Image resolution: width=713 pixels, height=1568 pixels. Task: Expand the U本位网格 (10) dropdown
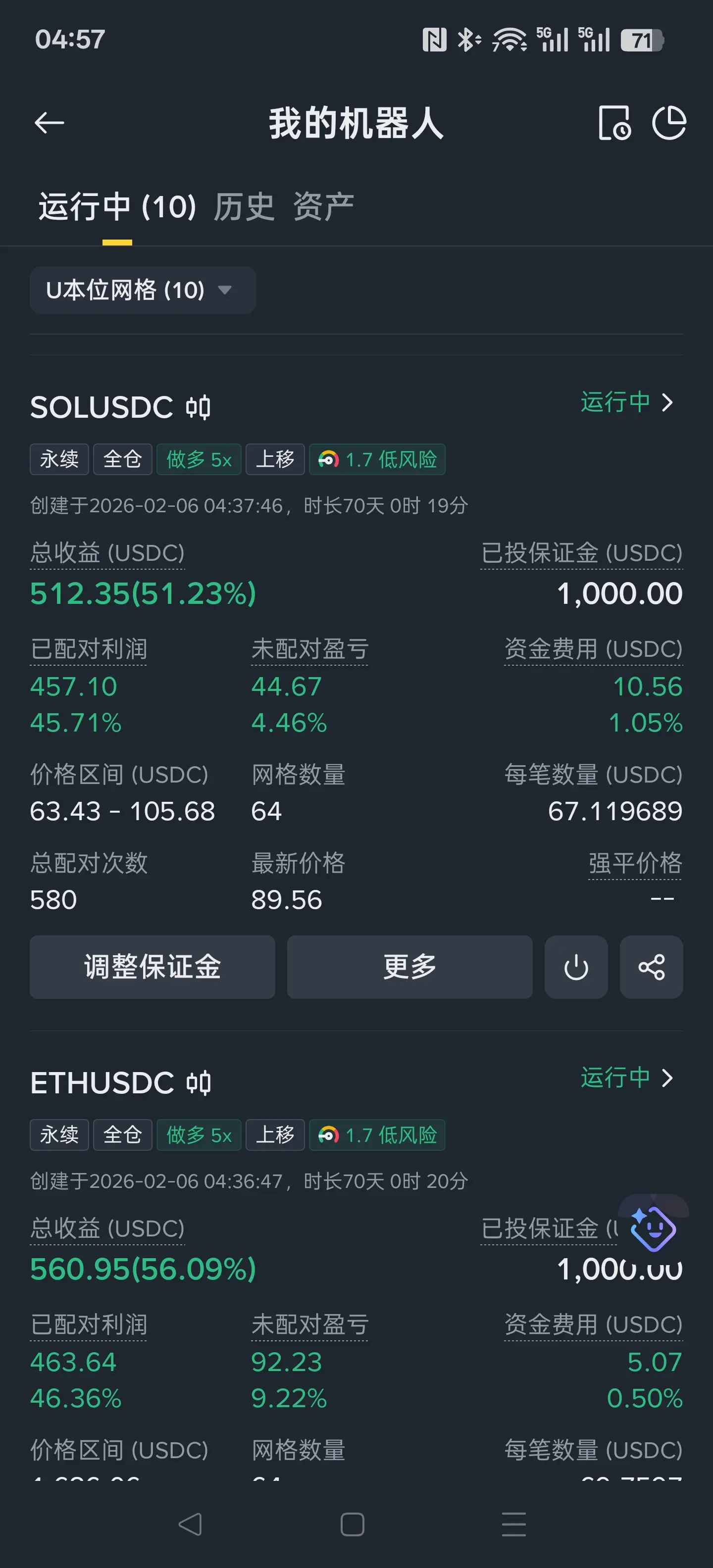143,290
